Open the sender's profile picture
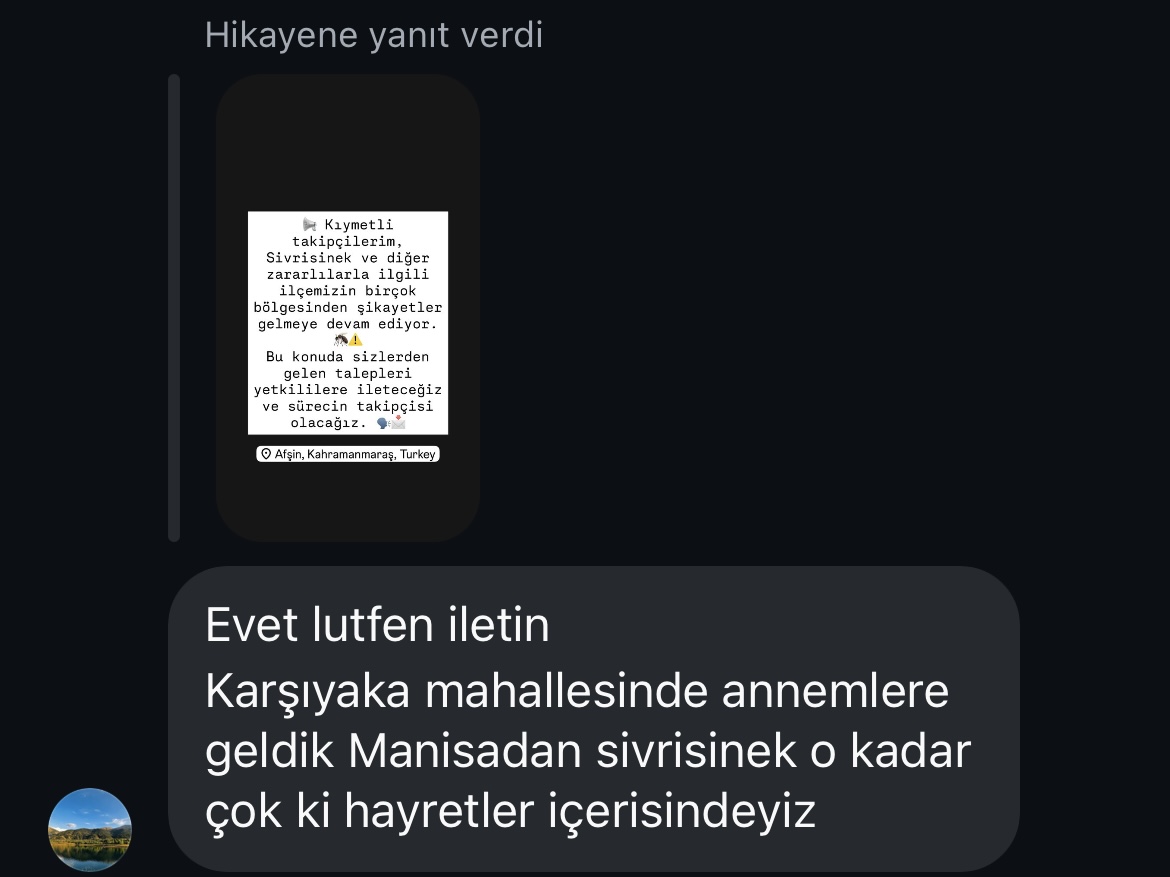The width and height of the screenshot is (1170, 877). 90,830
